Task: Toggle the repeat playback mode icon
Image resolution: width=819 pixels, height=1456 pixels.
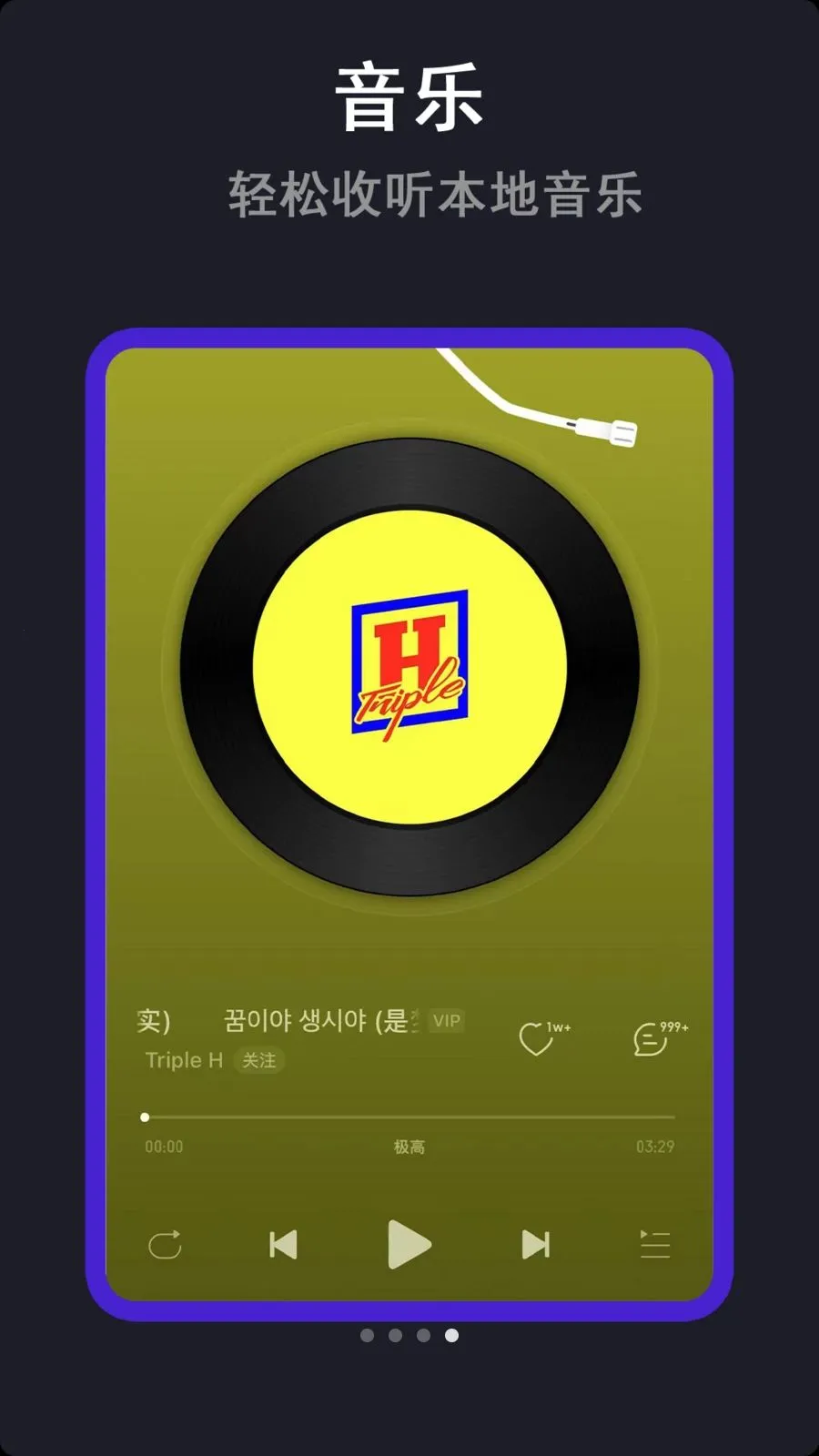Action: point(164,1244)
